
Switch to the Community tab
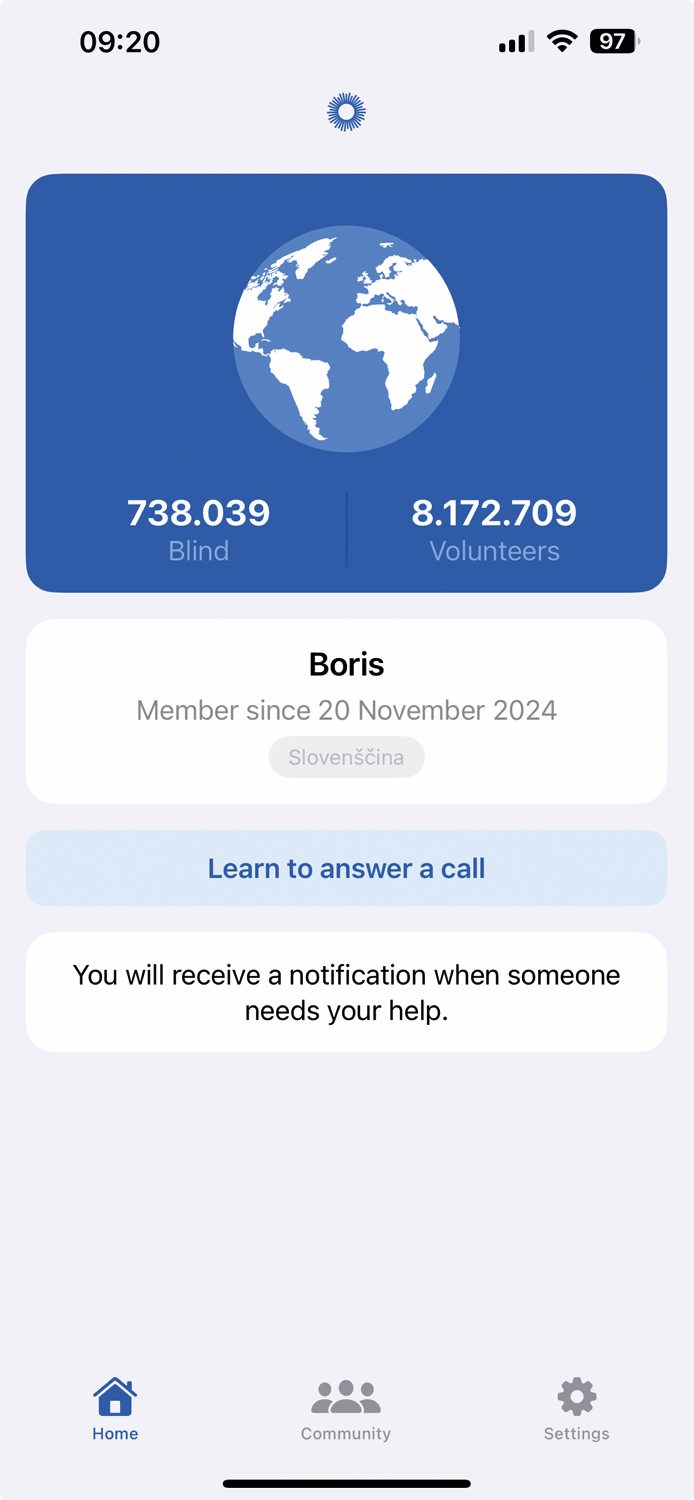pyautogui.click(x=346, y=1409)
